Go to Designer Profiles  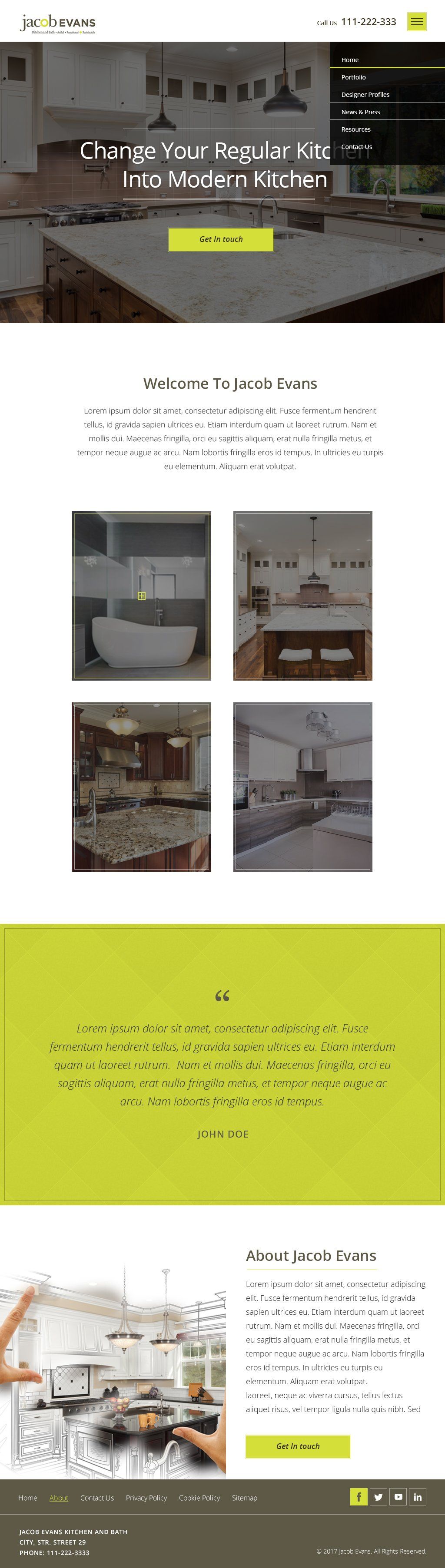(365, 94)
